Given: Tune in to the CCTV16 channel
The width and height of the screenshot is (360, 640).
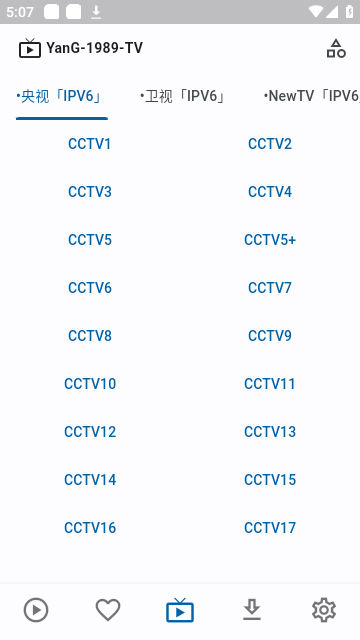Looking at the screenshot, I should (90, 527).
